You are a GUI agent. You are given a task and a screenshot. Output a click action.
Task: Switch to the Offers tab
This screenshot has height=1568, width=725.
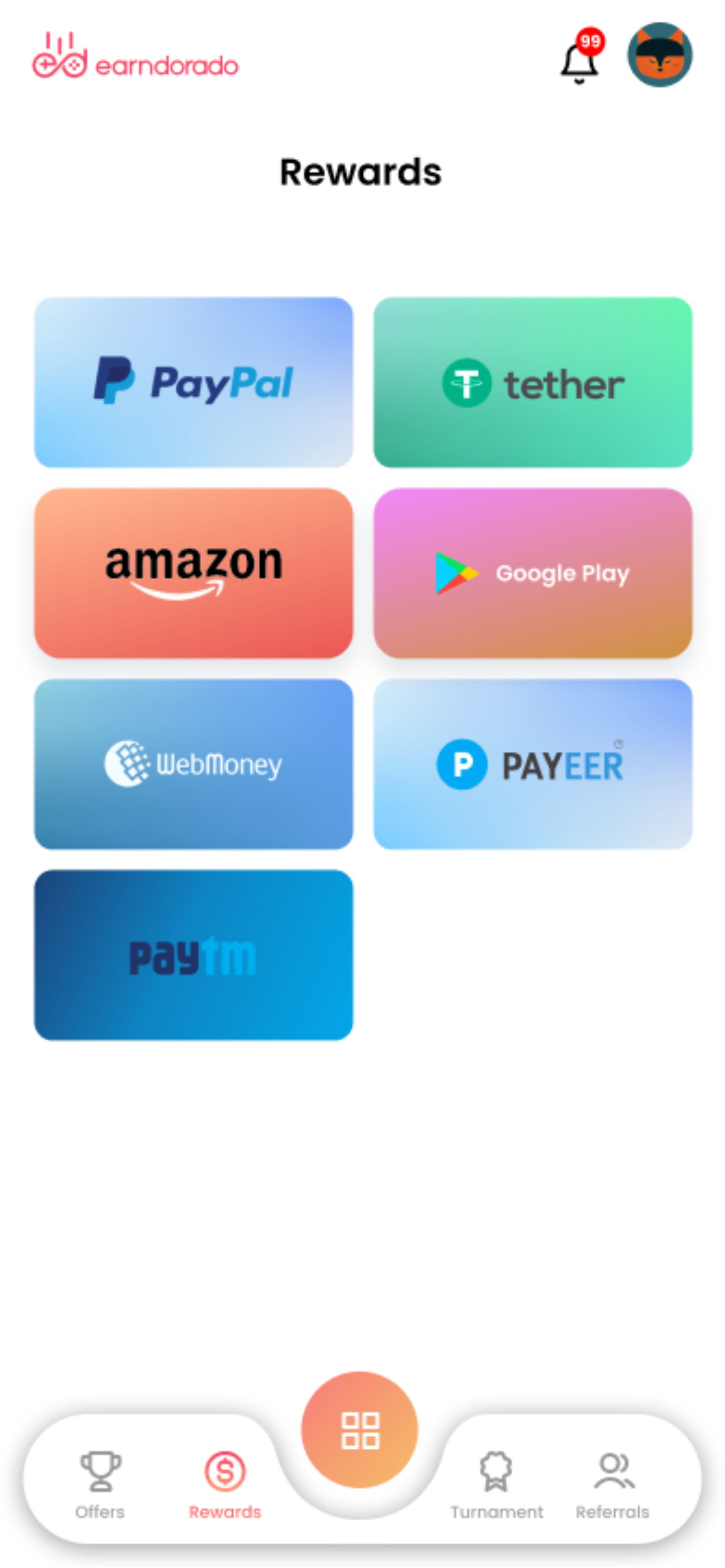[100, 1484]
